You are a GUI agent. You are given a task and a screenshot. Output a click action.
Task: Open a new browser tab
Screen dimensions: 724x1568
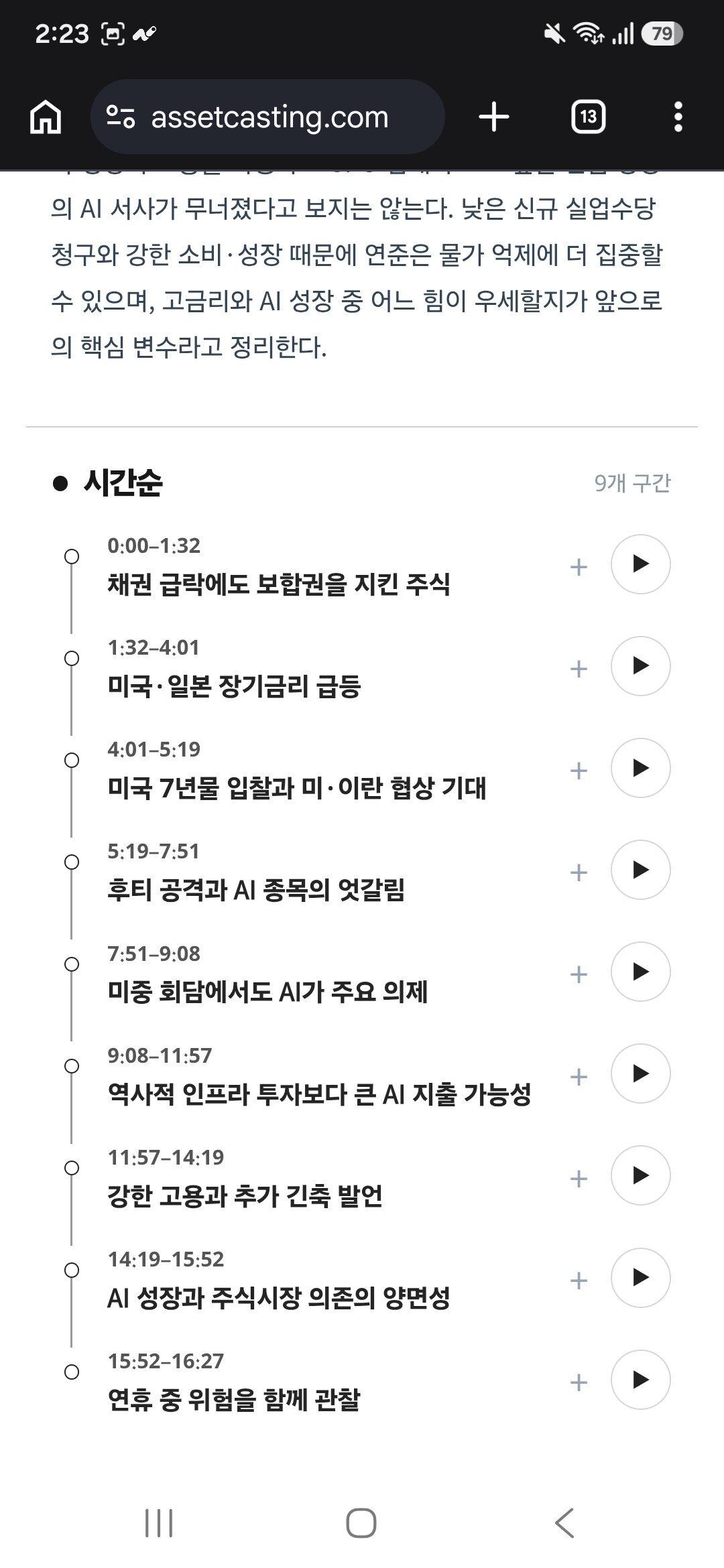[494, 117]
